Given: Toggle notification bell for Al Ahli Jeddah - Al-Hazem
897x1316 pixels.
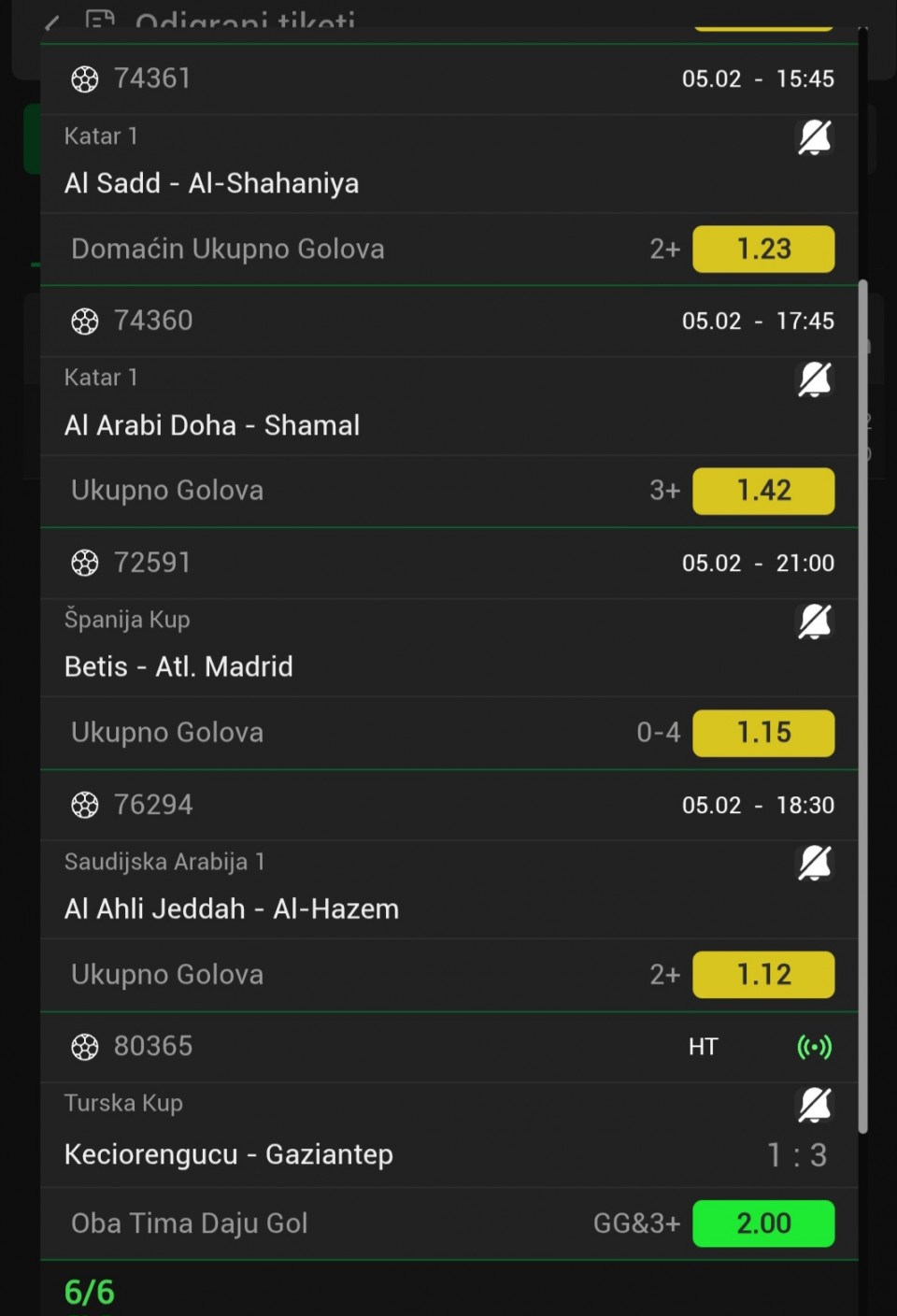Looking at the screenshot, I should pyautogui.click(x=814, y=864).
